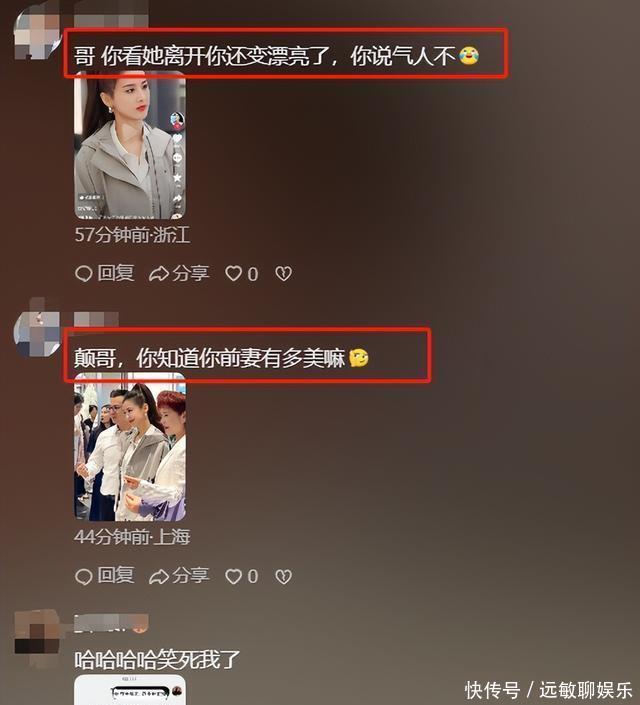View avatar of the 哈哈哈哈笑死我了 commenter
Image resolution: width=640 pixels, height=705 pixels.
click(x=40, y=633)
